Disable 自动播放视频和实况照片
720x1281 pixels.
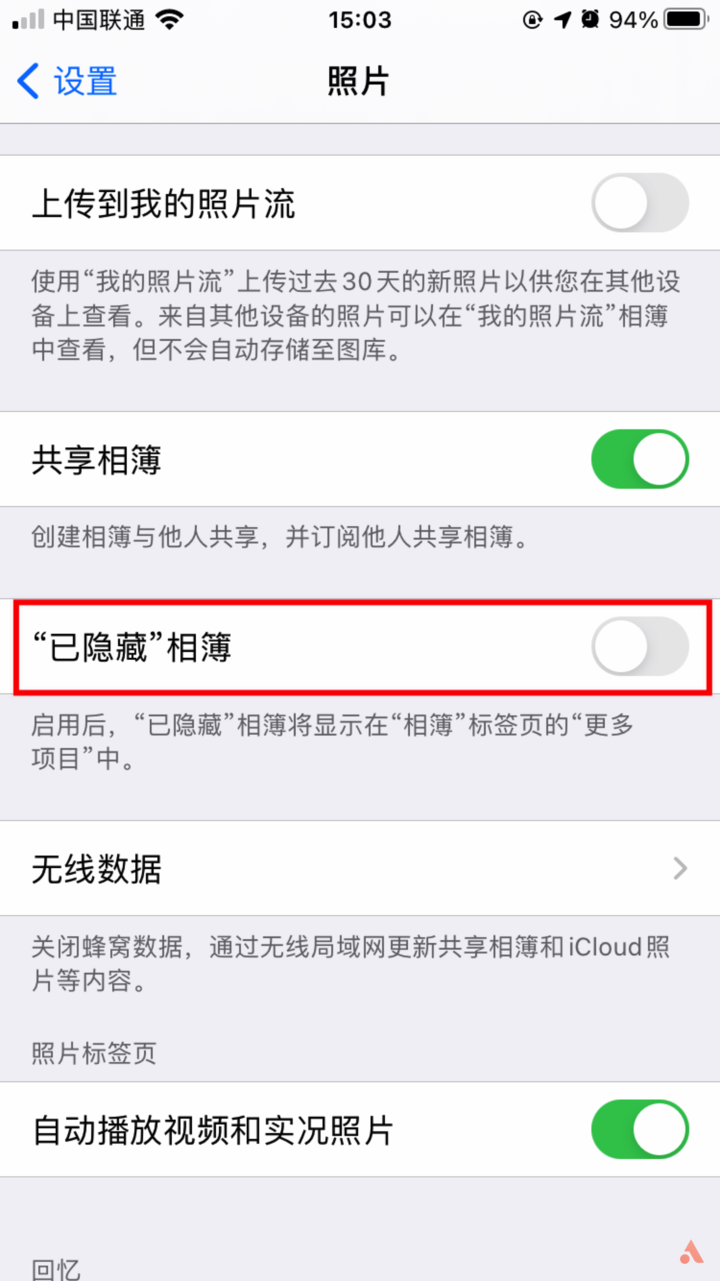[640, 1130]
